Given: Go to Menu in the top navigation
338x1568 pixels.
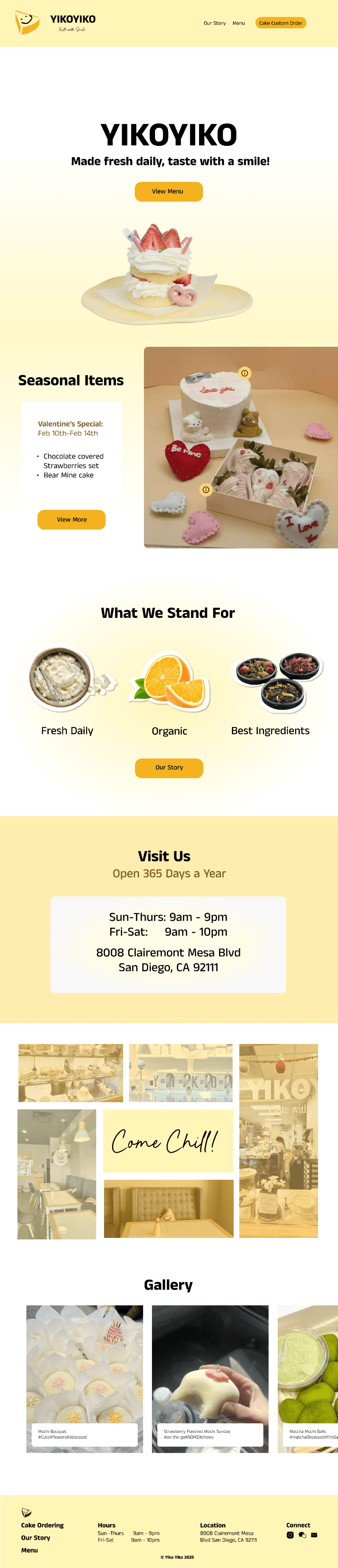Looking at the screenshot, I should [239, 23].
